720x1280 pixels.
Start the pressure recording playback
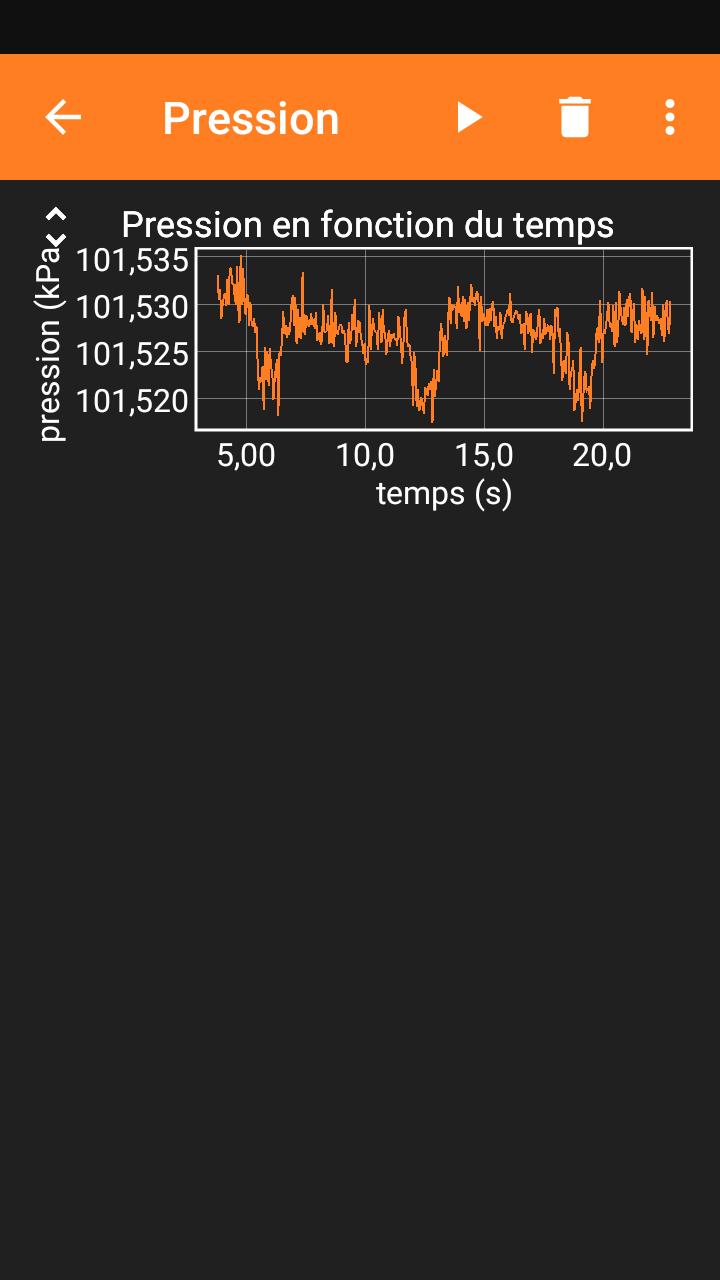click(469, 118)
